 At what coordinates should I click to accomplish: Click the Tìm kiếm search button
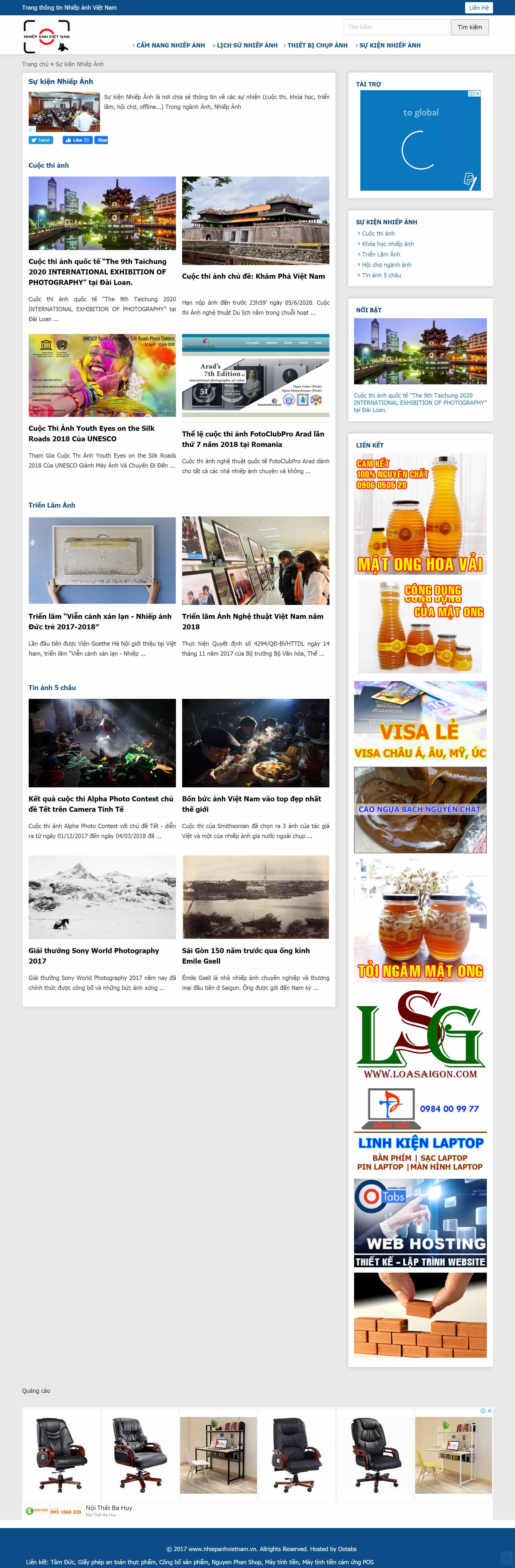(469, 27)
